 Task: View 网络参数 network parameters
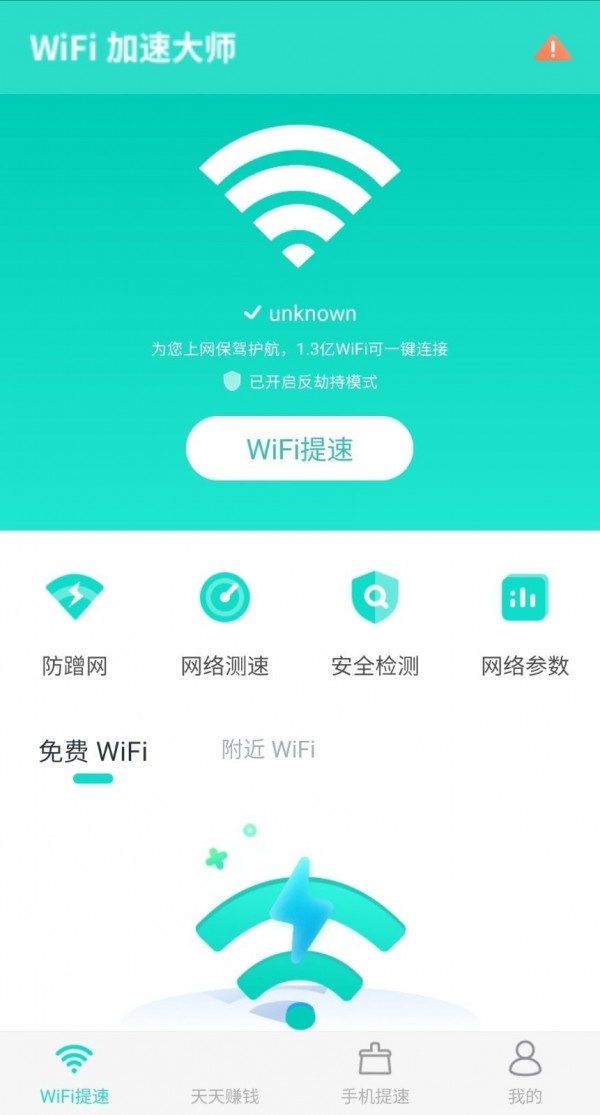pos(525,623)
